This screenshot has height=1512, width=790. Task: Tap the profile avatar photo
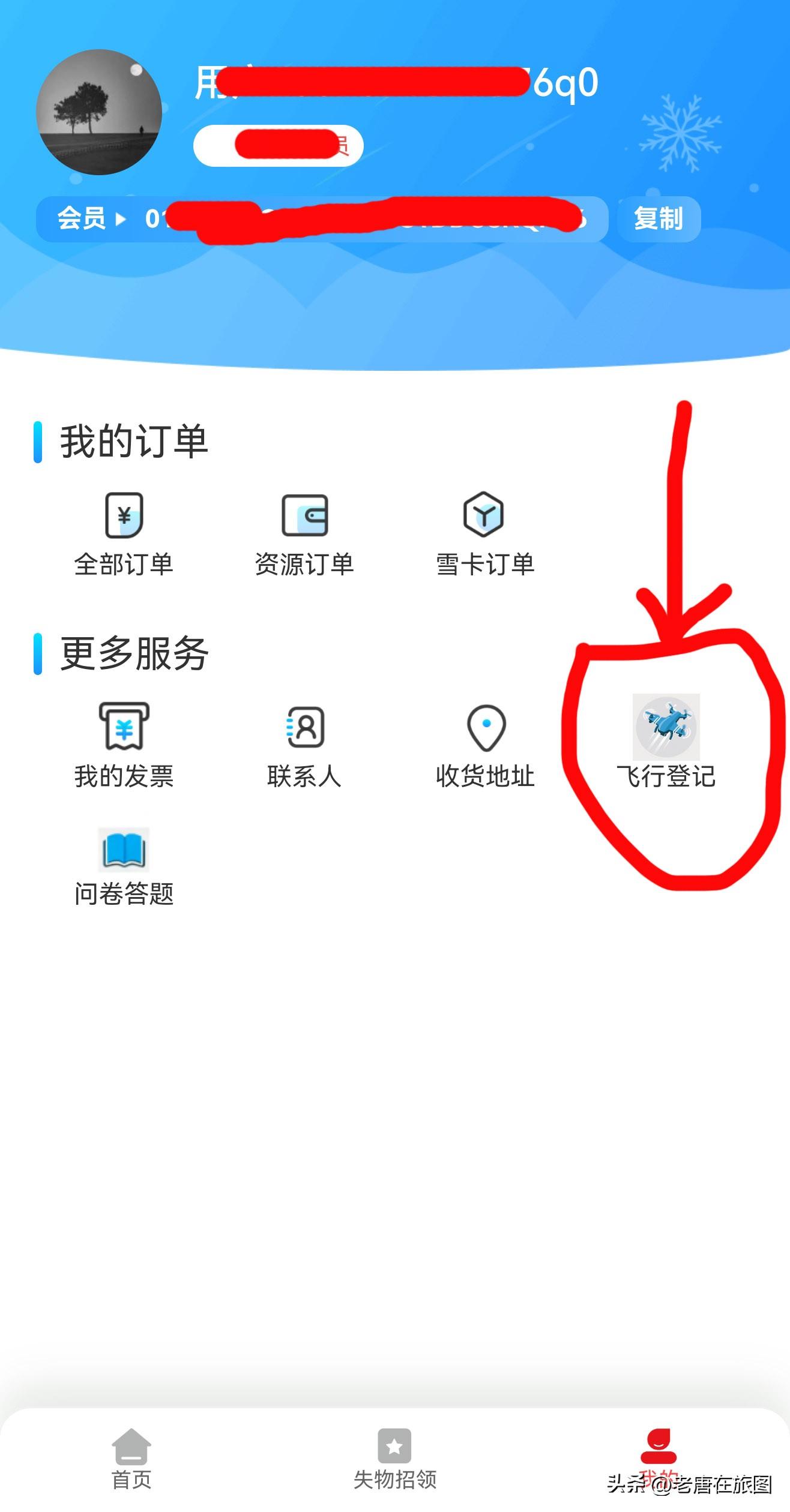[99, 112]
